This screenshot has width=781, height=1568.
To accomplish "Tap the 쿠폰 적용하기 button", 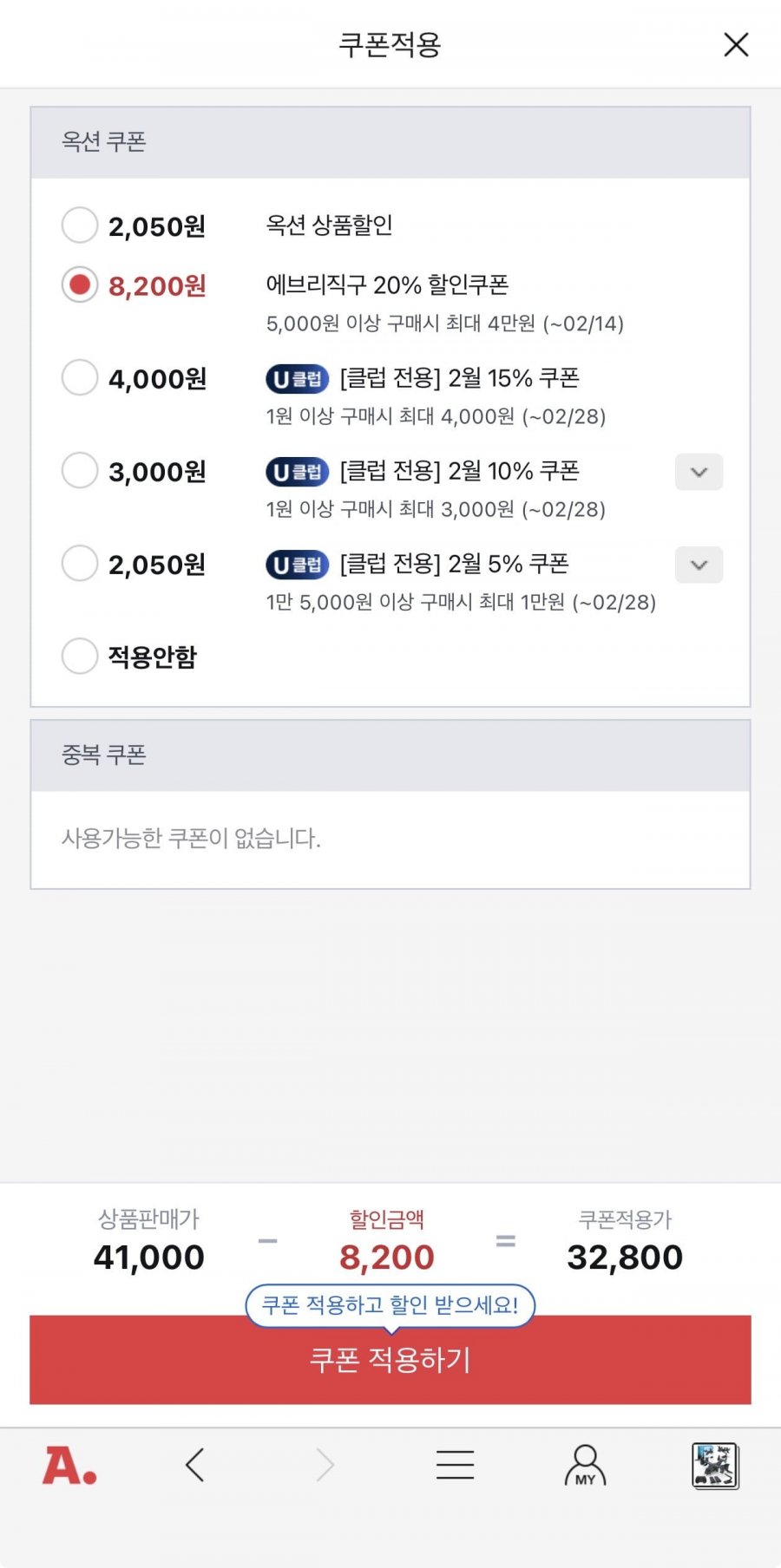I will (390, 1360).
